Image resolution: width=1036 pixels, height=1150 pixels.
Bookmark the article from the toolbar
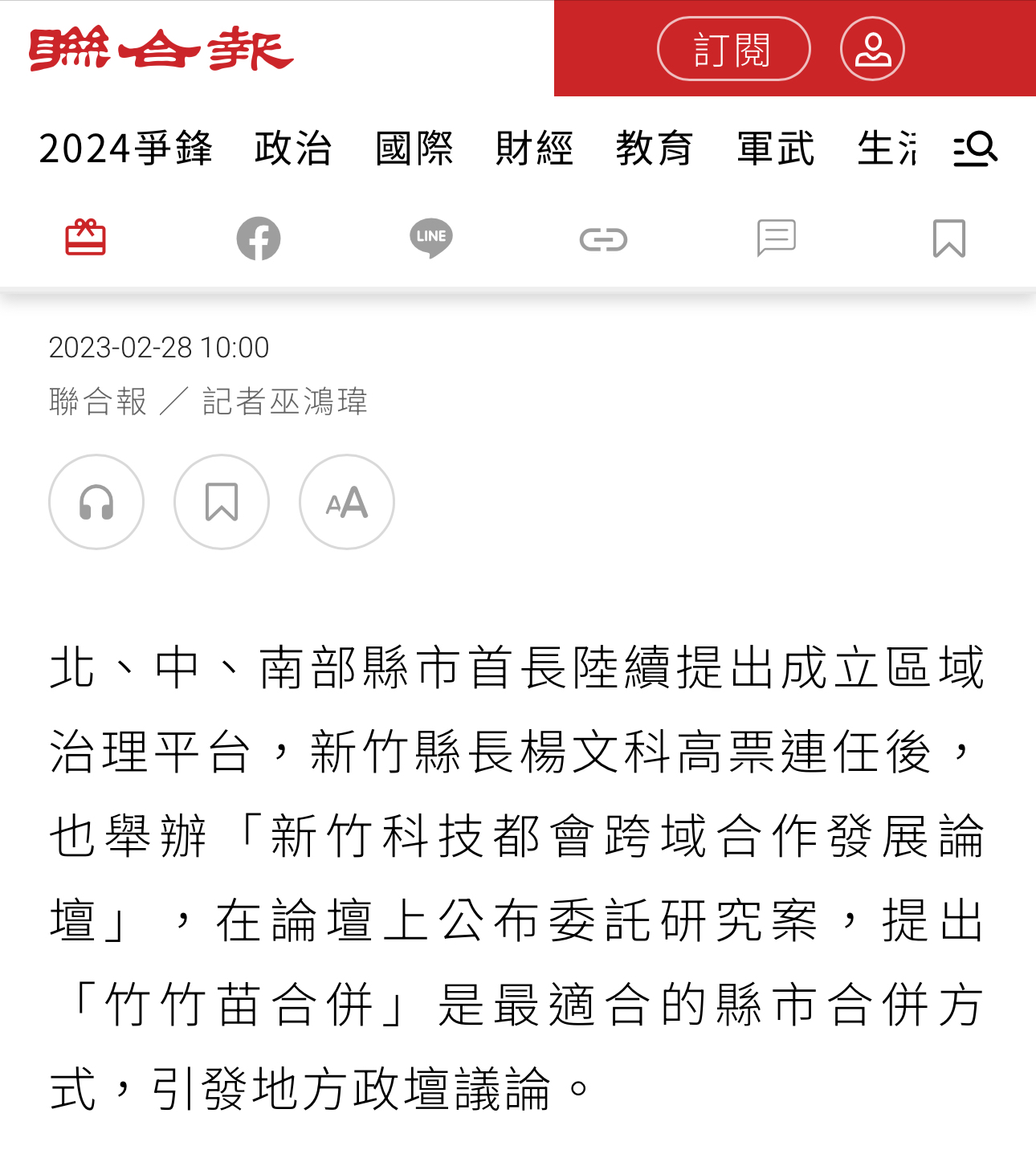click(x=948, y=239)
